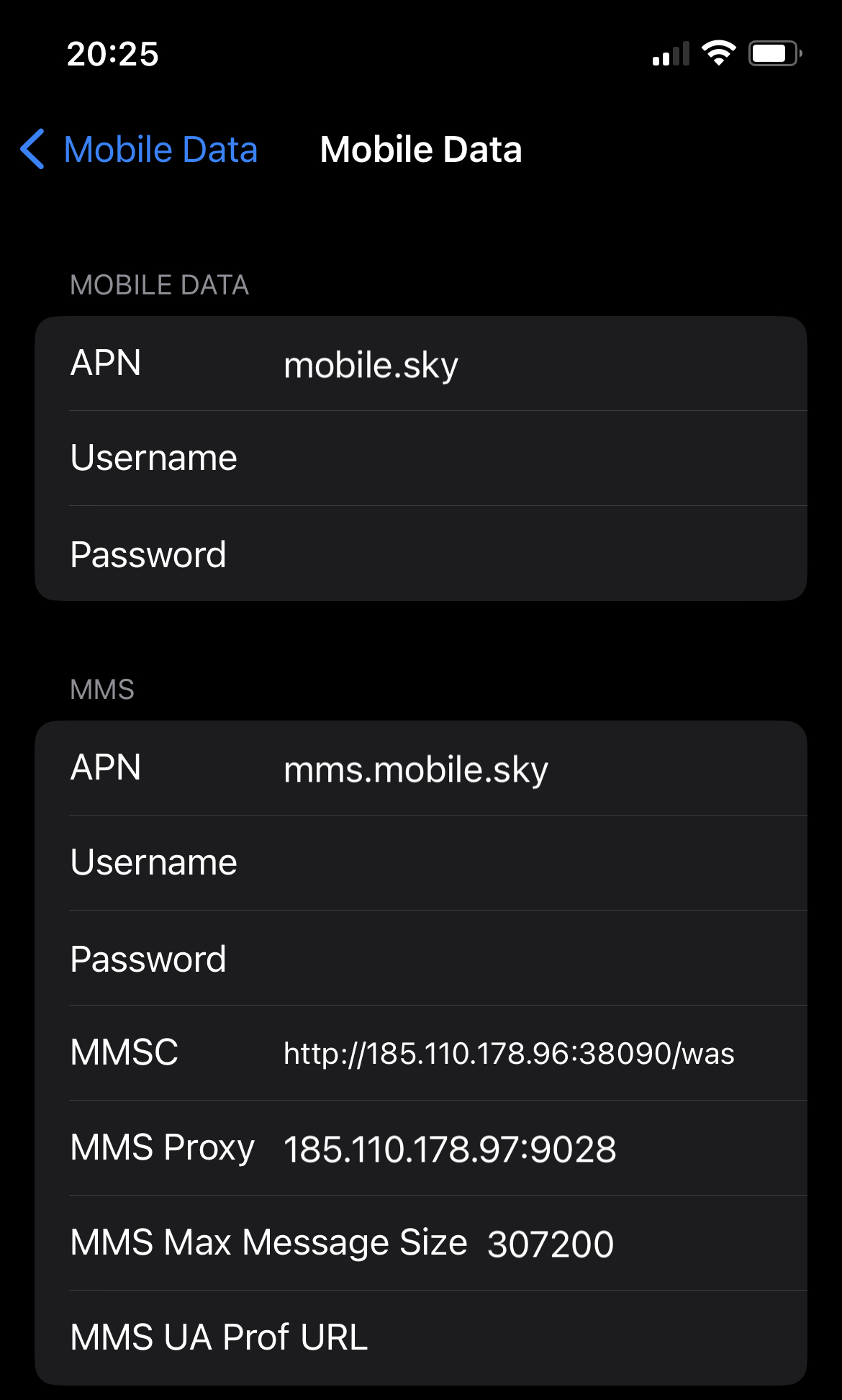Tap the Mobile Data title heading
This screenshot has width=842, height=1400.
[x=421, y=149]
